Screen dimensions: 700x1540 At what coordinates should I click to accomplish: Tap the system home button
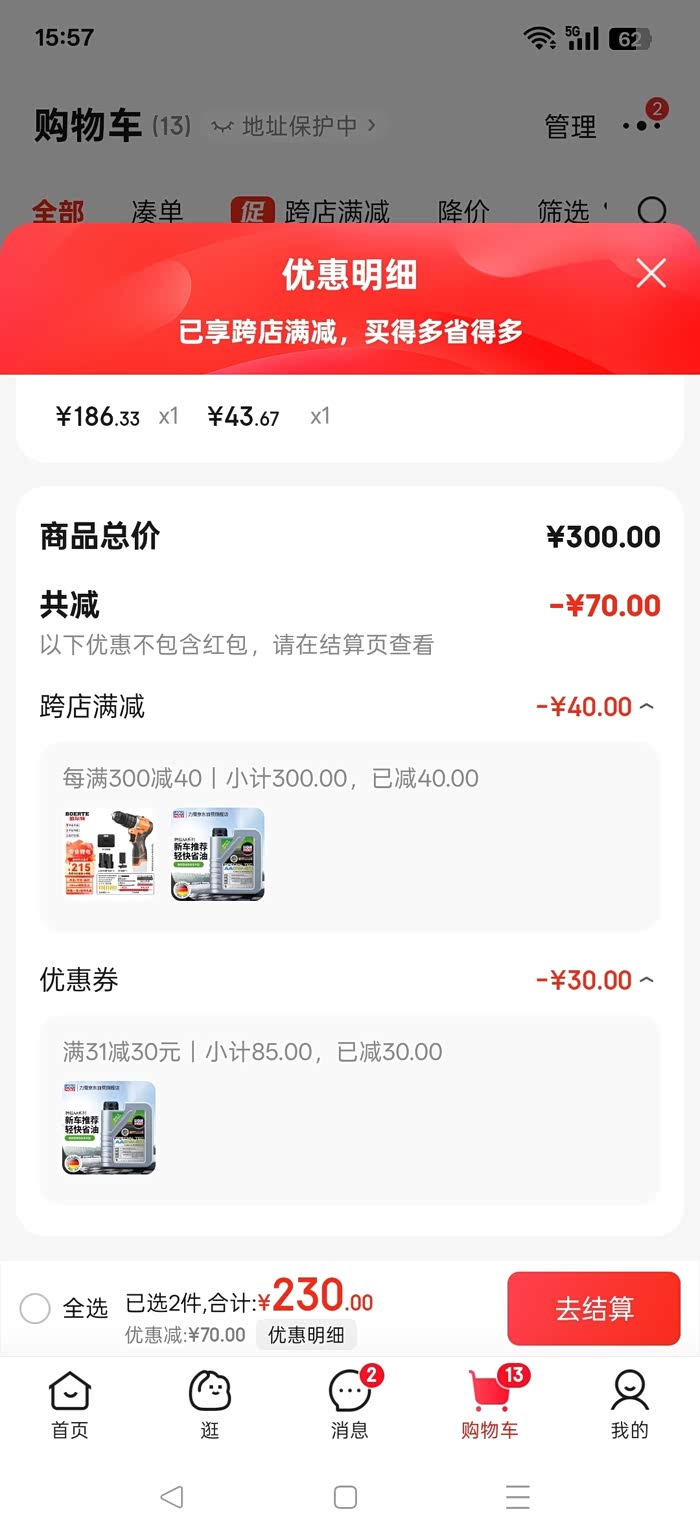[x=346, y=1497]
